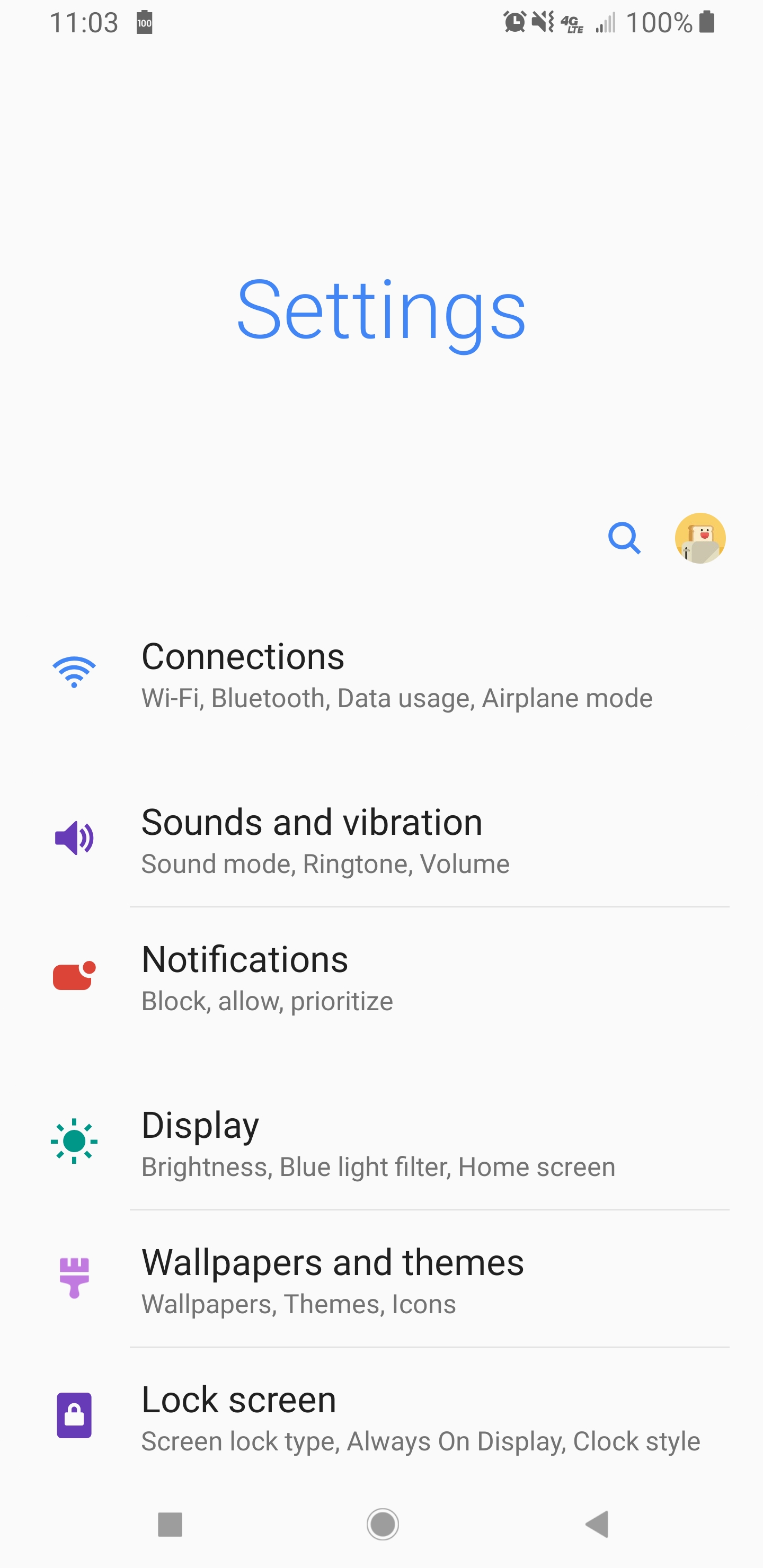
Task: Tap the Wallpapers and themes paintbrush icon
Action: 74,1278
